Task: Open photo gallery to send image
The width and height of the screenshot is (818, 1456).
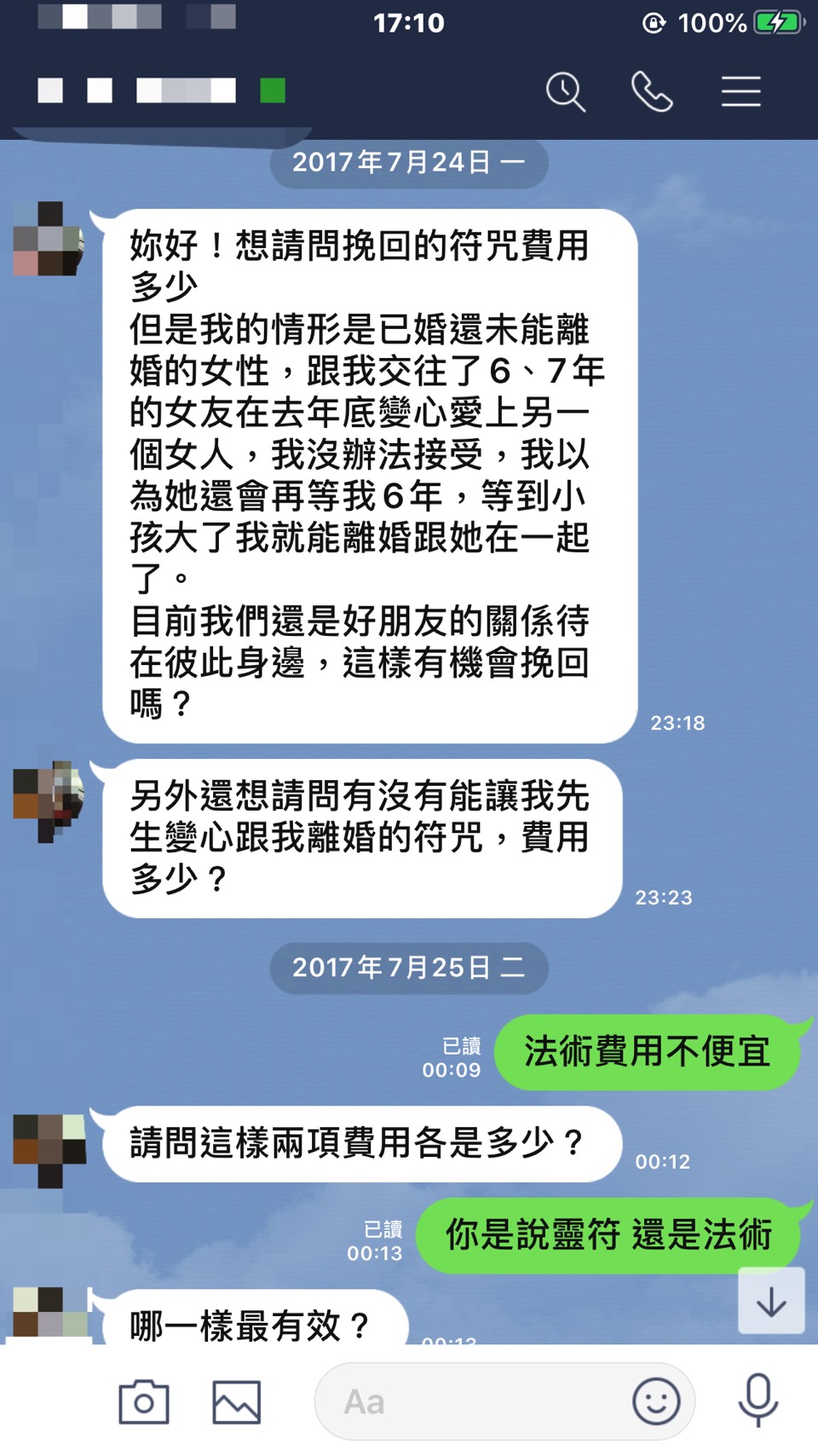Action: click(236, 1401)
